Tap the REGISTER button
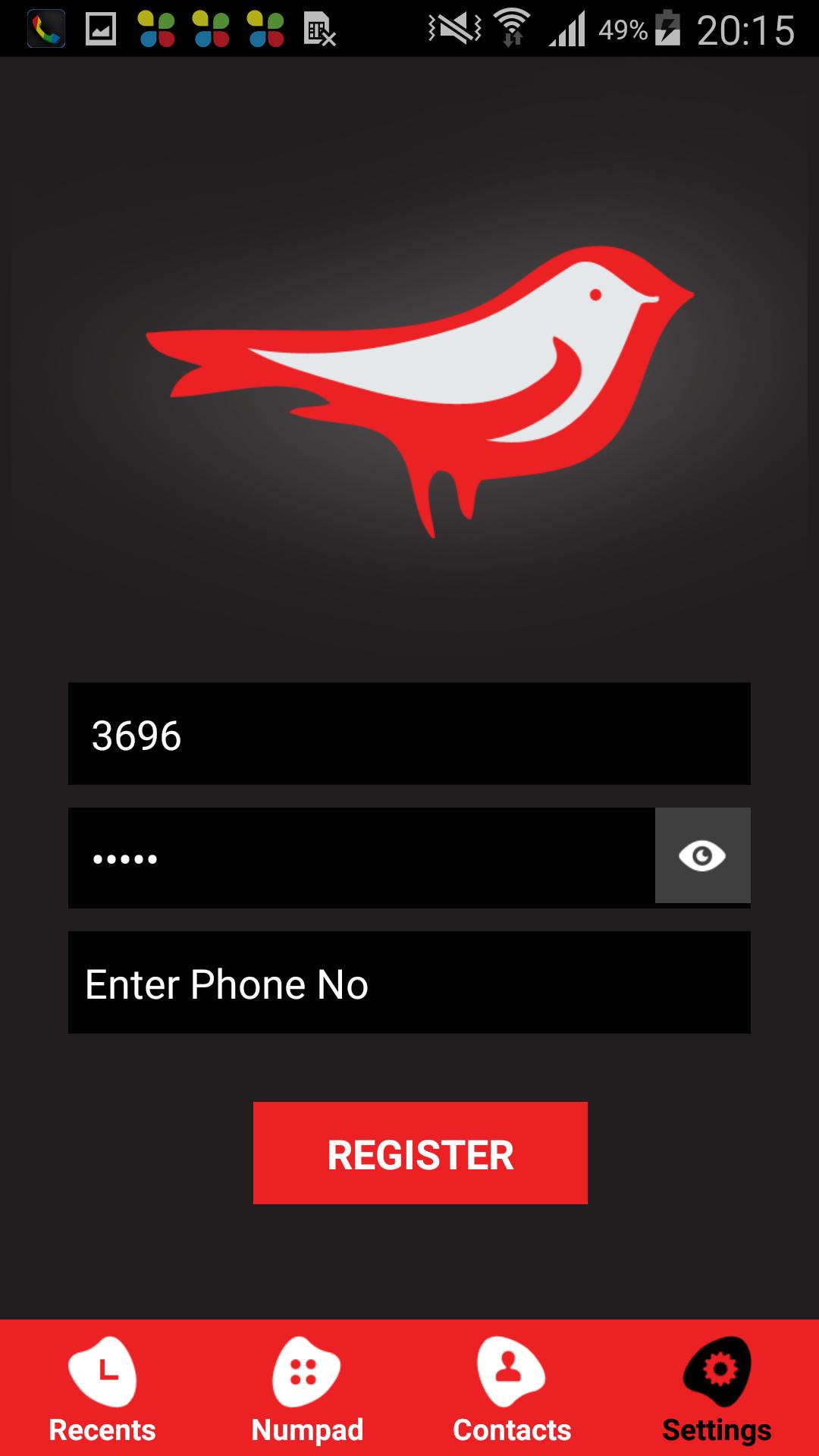The width and height of the screenshot is (819, 1456). pyautogui.click(x=420, y=1153)
